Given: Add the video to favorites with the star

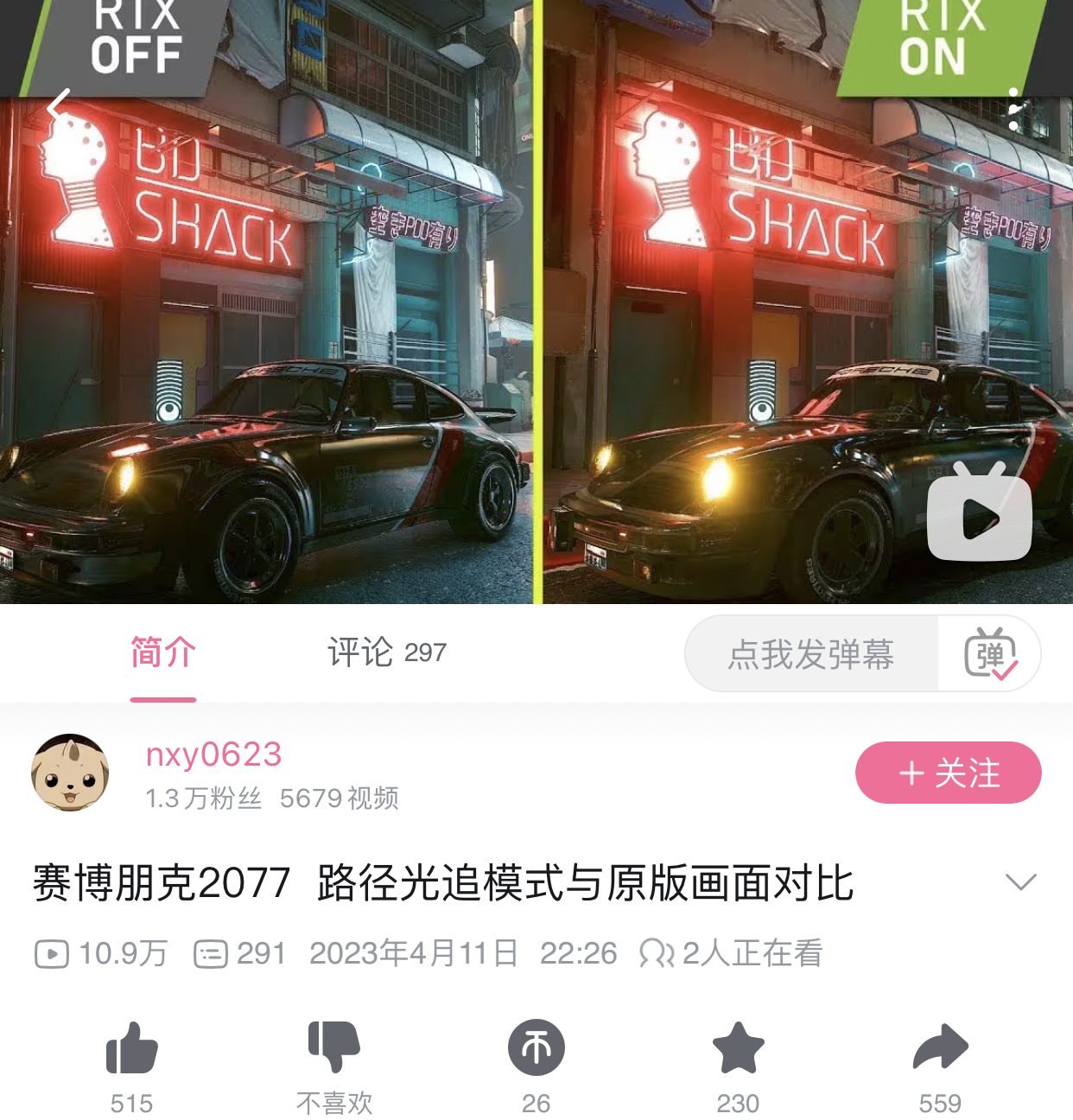Looking at the screenshot, I should (738, 1048).
